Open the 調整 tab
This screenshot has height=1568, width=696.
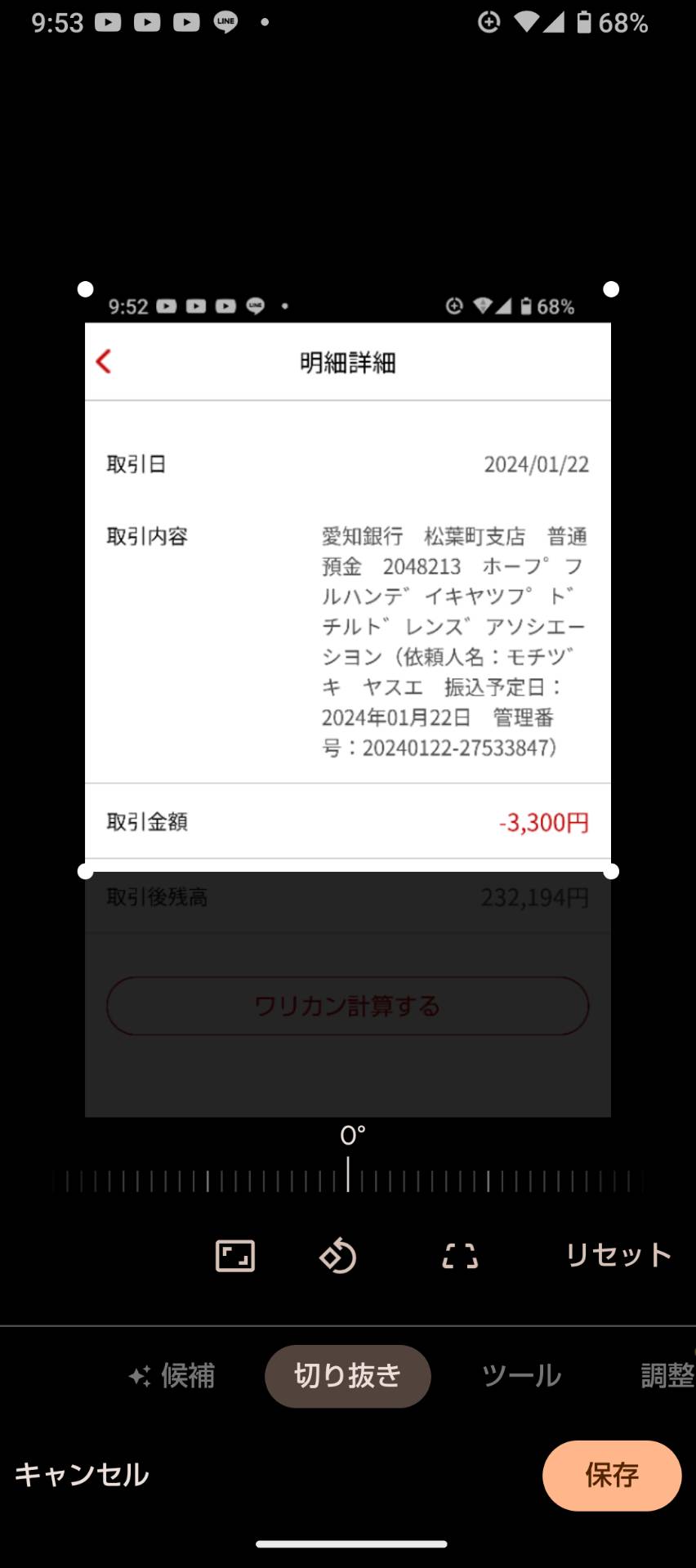click(667, 1376)
